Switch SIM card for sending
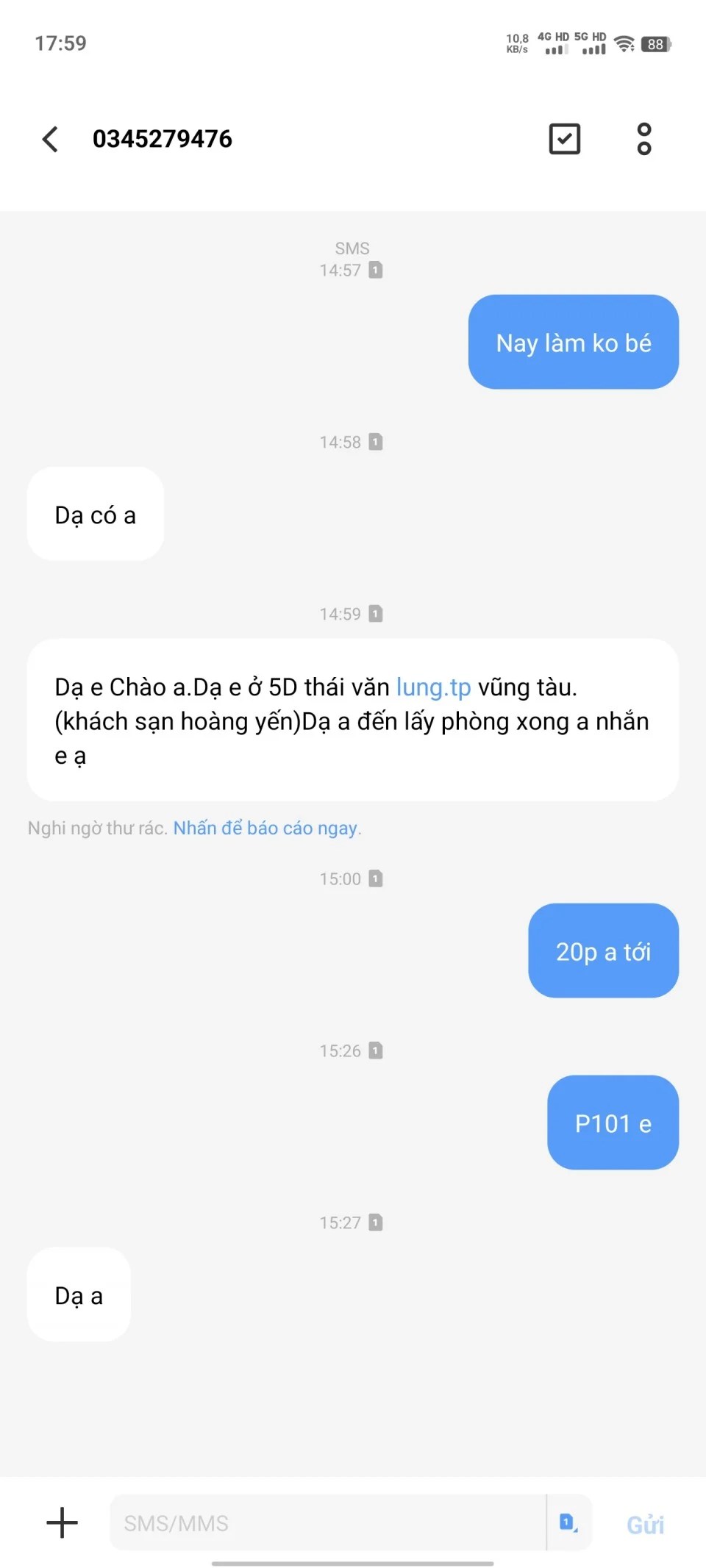 coord(568,1522)
